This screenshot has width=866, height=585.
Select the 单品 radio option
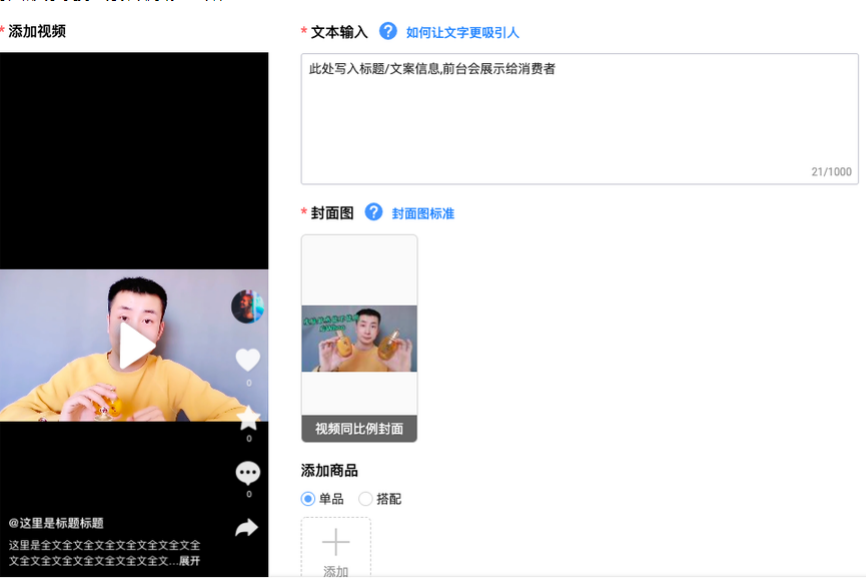[x=308, y=498]
